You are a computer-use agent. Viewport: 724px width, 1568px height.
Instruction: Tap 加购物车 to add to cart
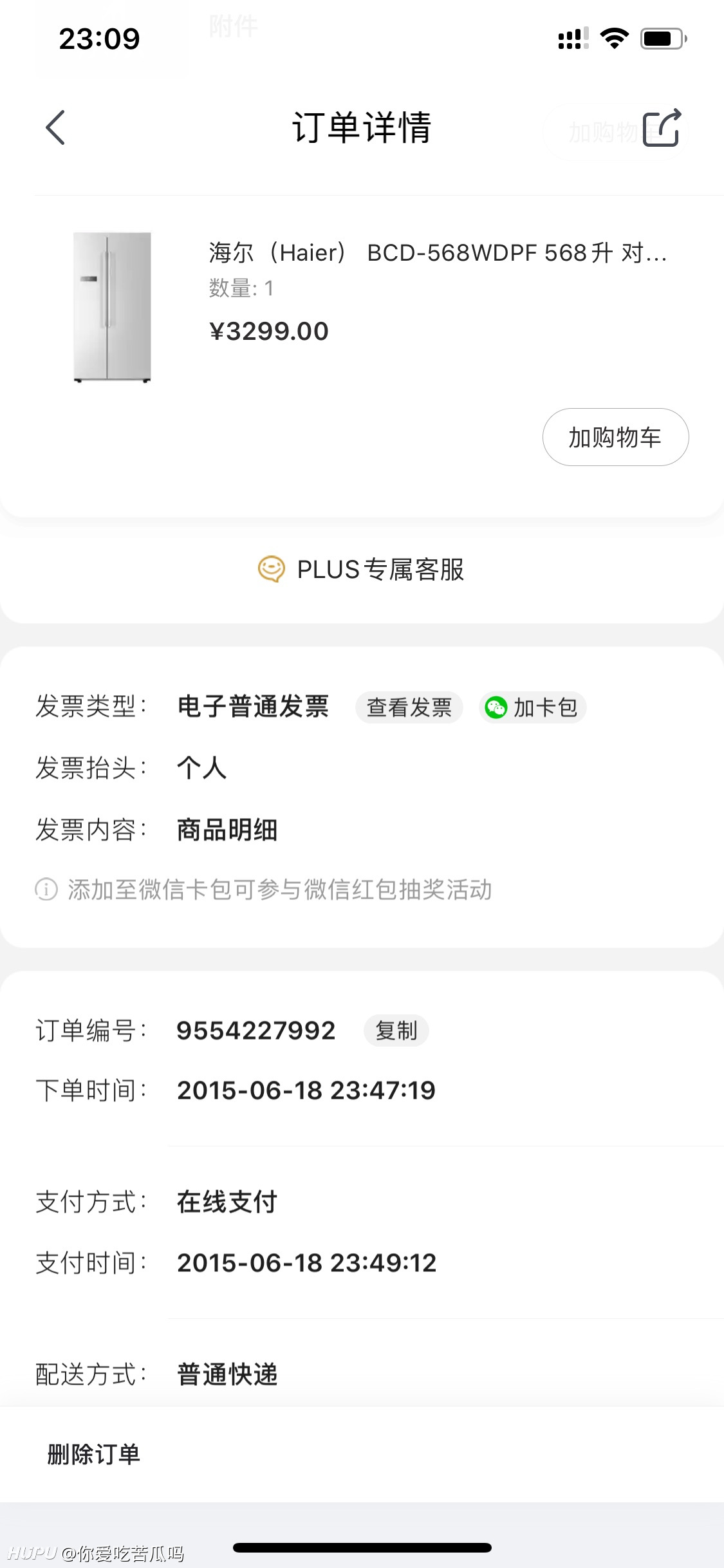[615, 437]
